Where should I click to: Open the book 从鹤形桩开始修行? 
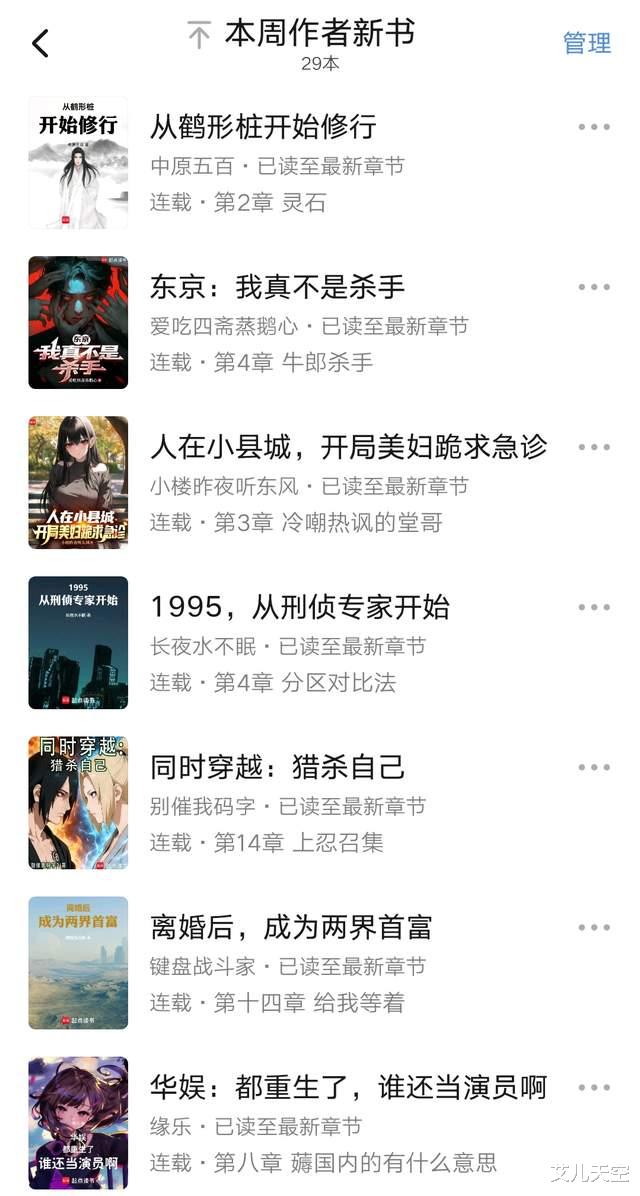pos(263,127)
